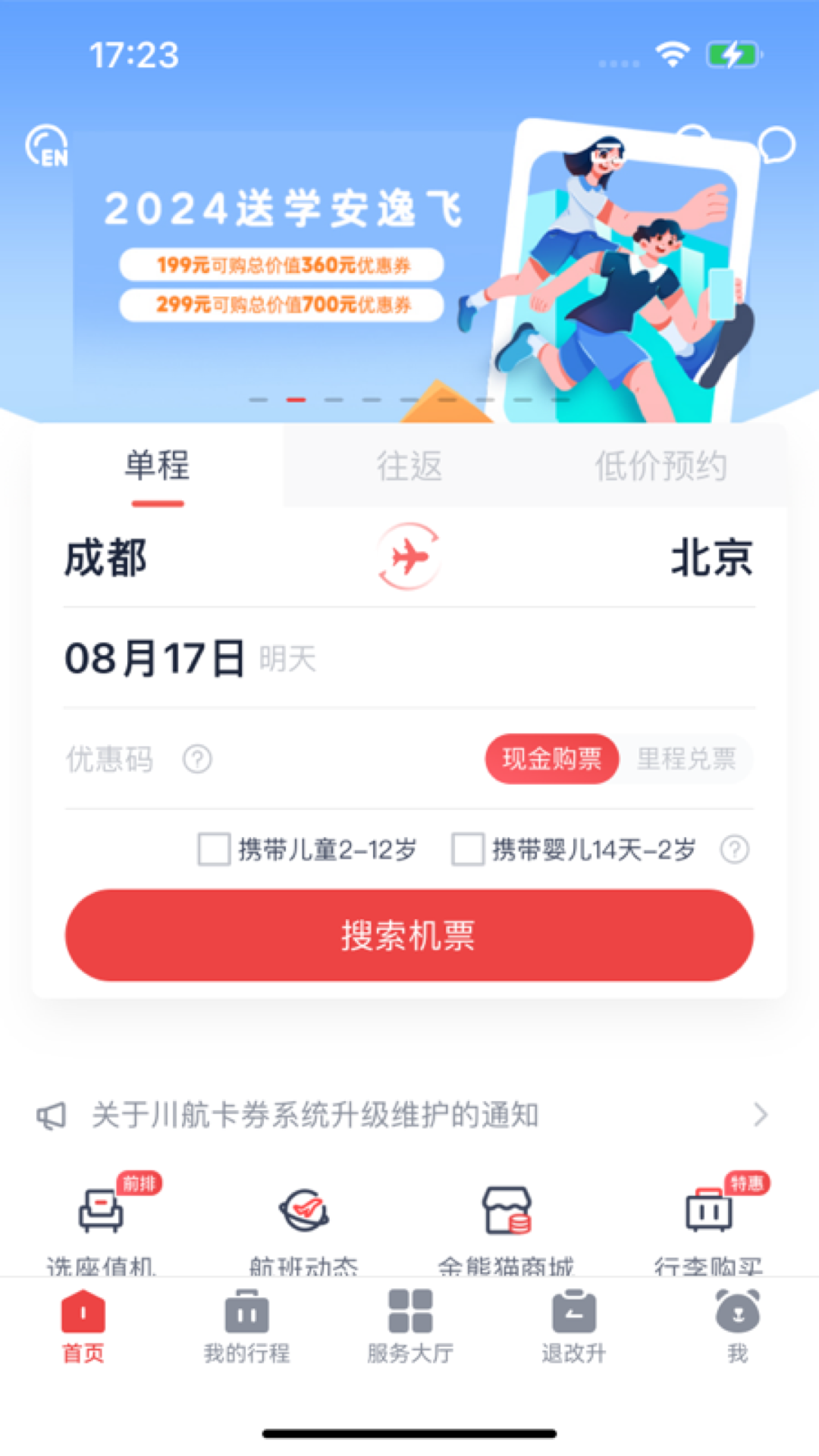Open 退改升 refund and change service
The height and width of the screenshot is (1456, 819).
tap(573, 1327)
